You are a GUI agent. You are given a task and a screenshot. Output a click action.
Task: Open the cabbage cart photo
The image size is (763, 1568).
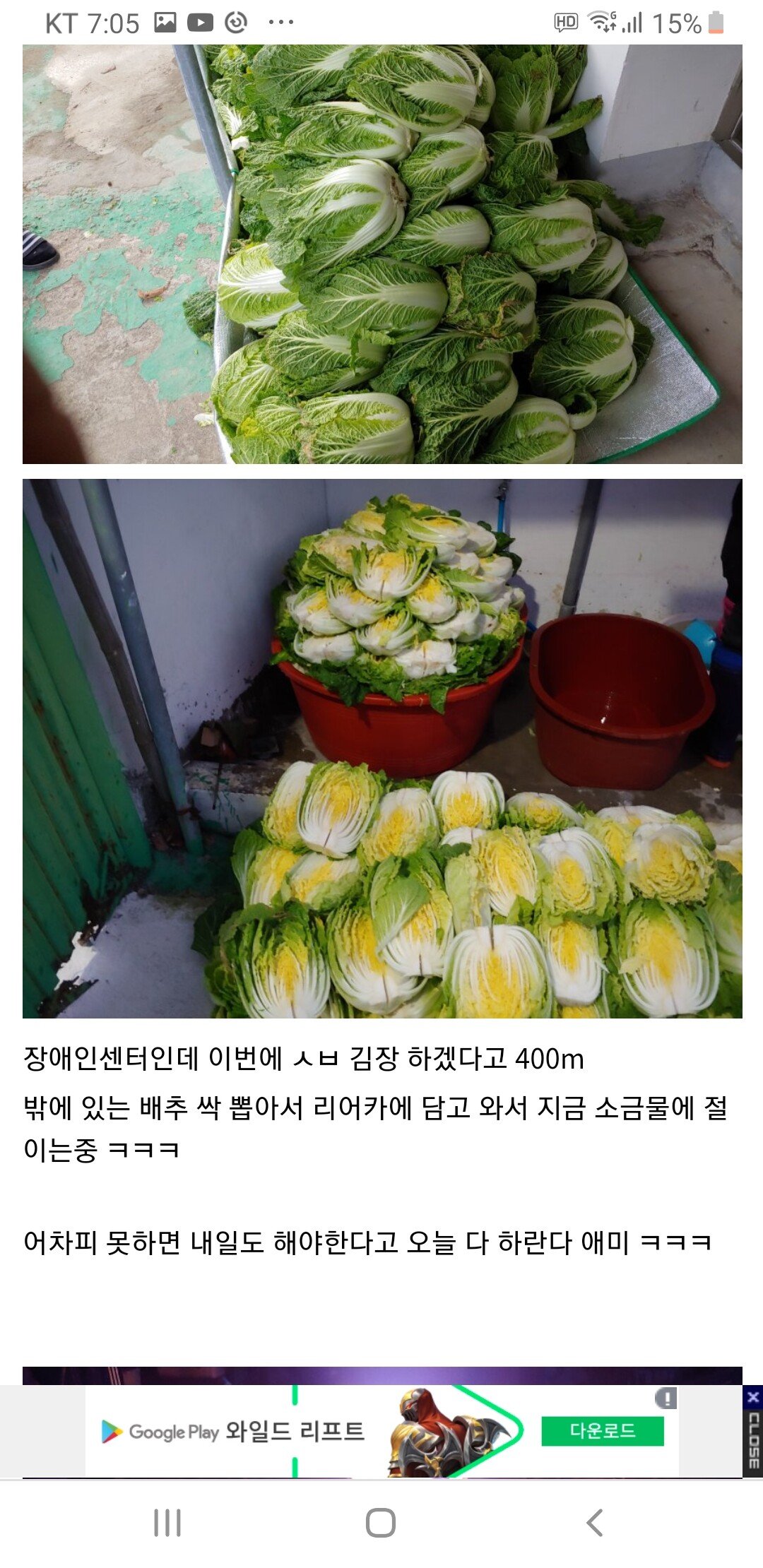click(x=382, y=254)
